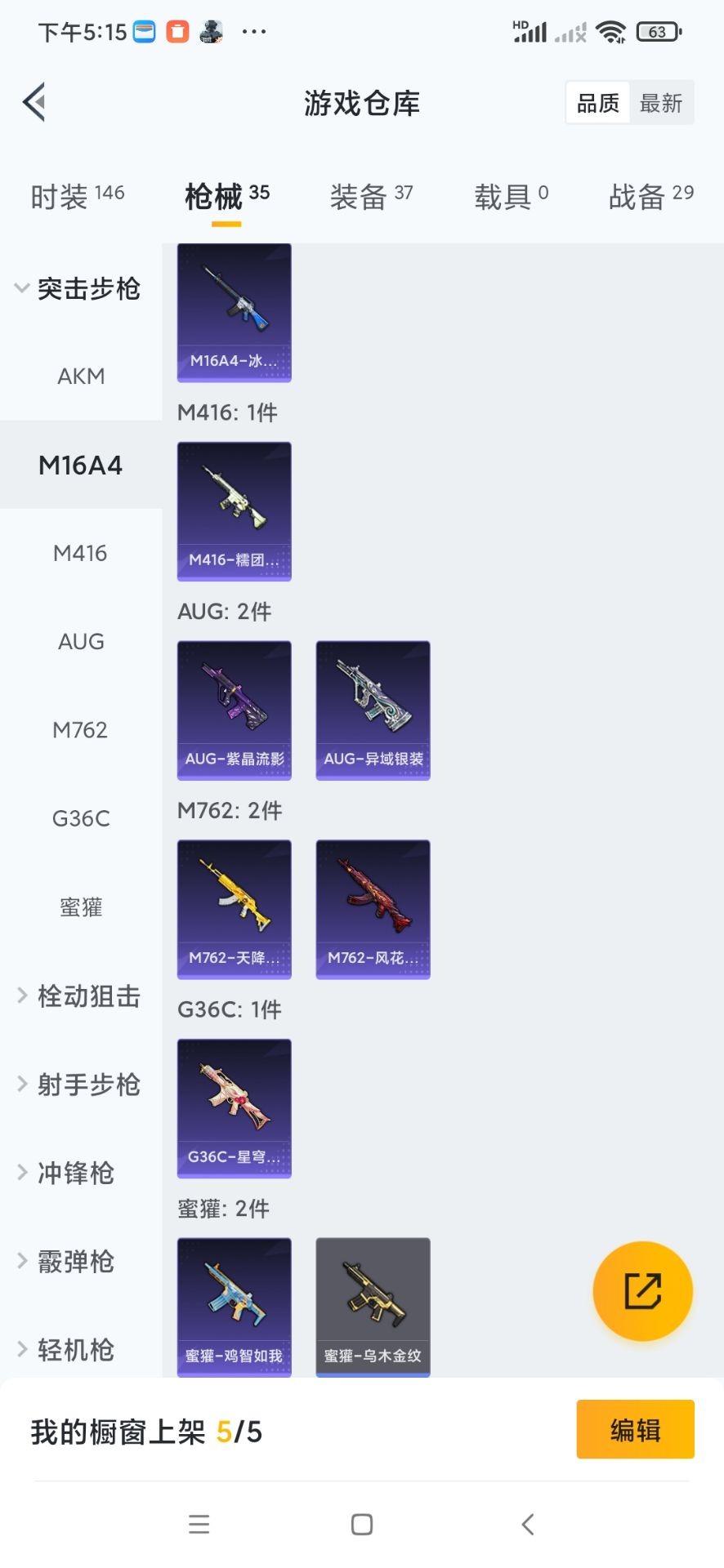Screen dimensions: 724x1568
Task: Tap the 编辑 button
Action: coord(635,1429)
